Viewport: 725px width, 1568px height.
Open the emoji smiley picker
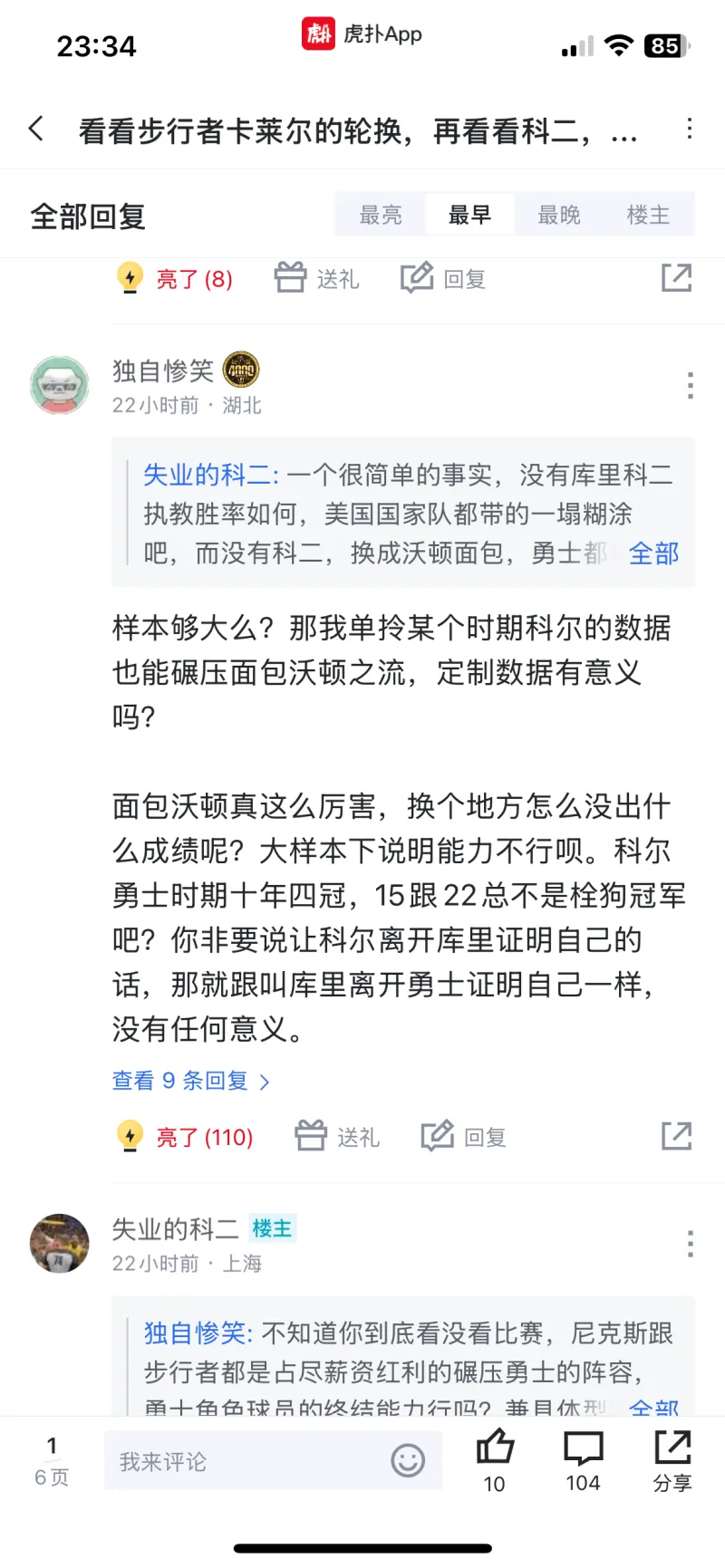coord(408,1460)
